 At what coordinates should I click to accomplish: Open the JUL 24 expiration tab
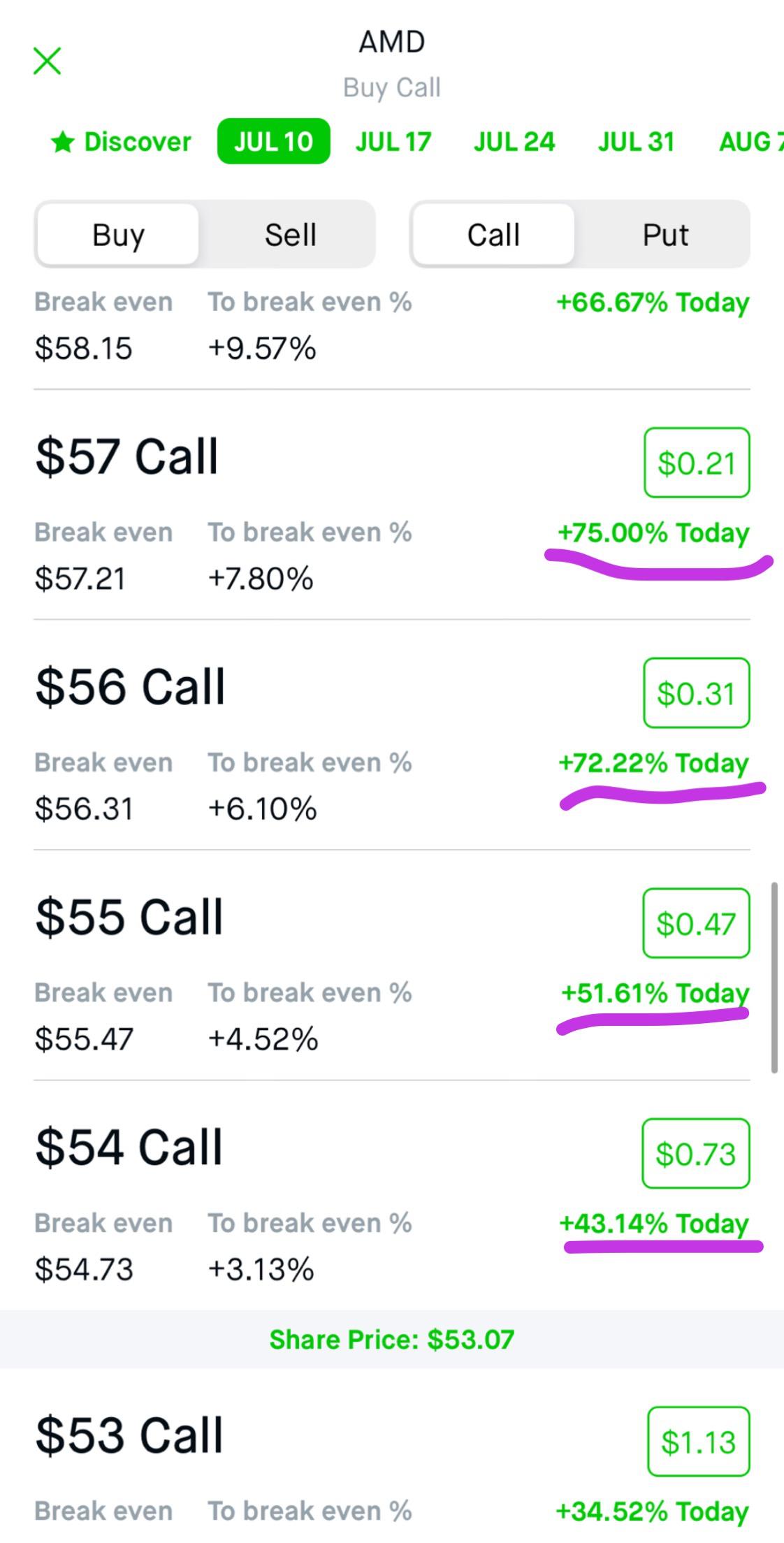coord(515,141)
